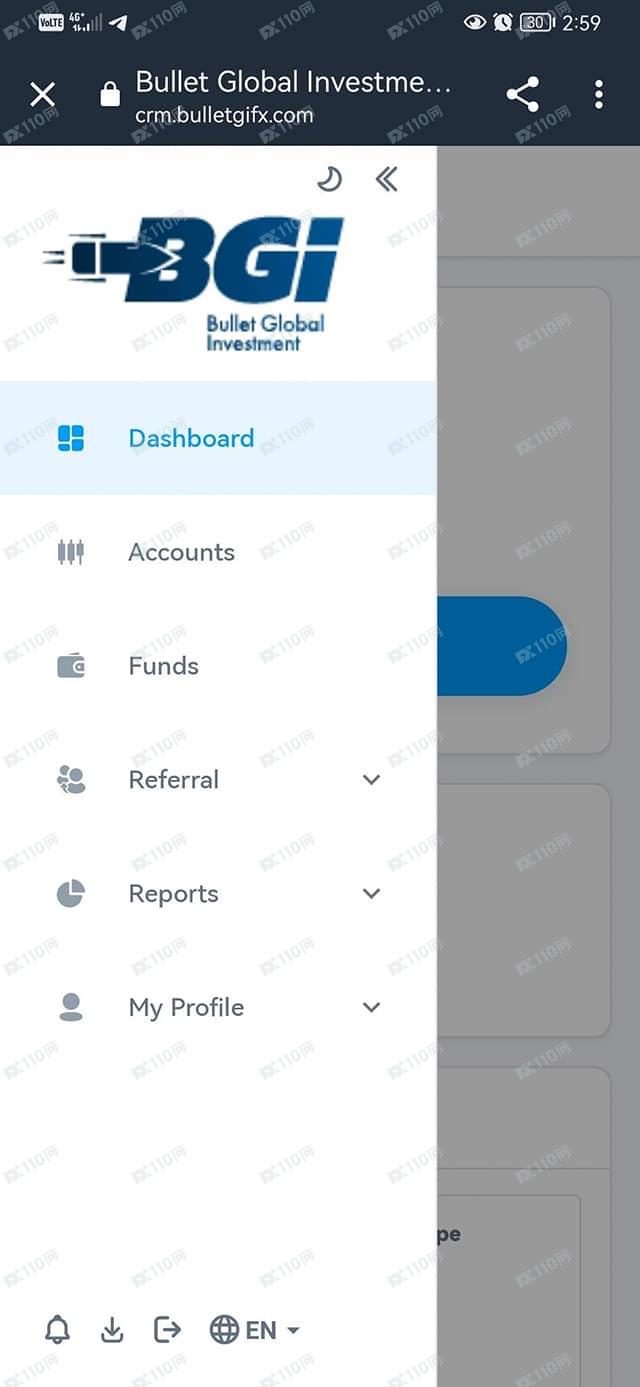The image size is (640, 1387).
Task: Close the browser tab with X
Action: click(42, 95)
